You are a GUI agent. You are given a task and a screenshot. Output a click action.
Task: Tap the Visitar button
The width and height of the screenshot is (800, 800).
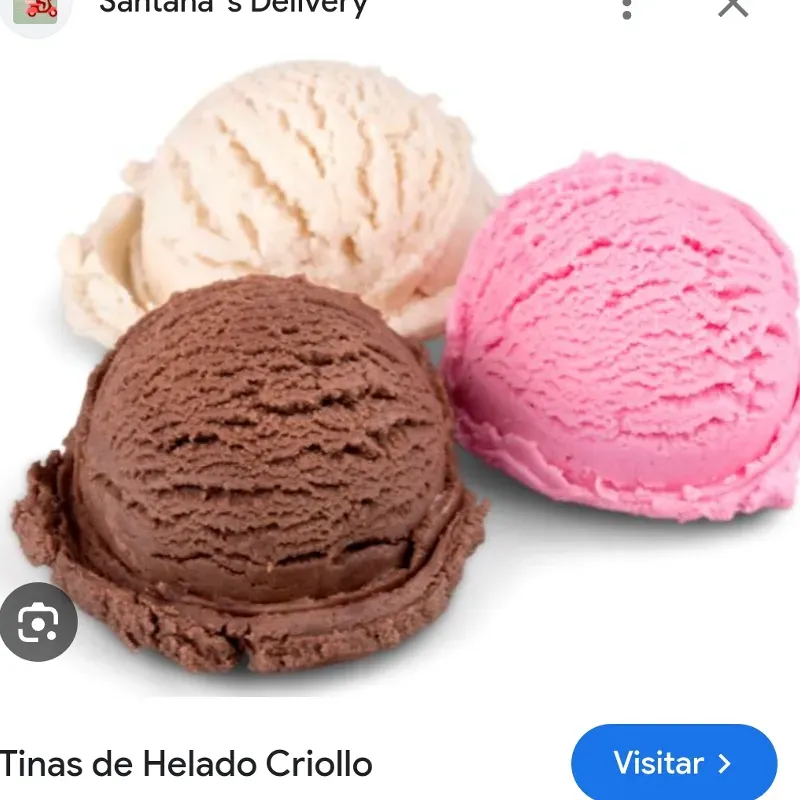pos(673,763)
